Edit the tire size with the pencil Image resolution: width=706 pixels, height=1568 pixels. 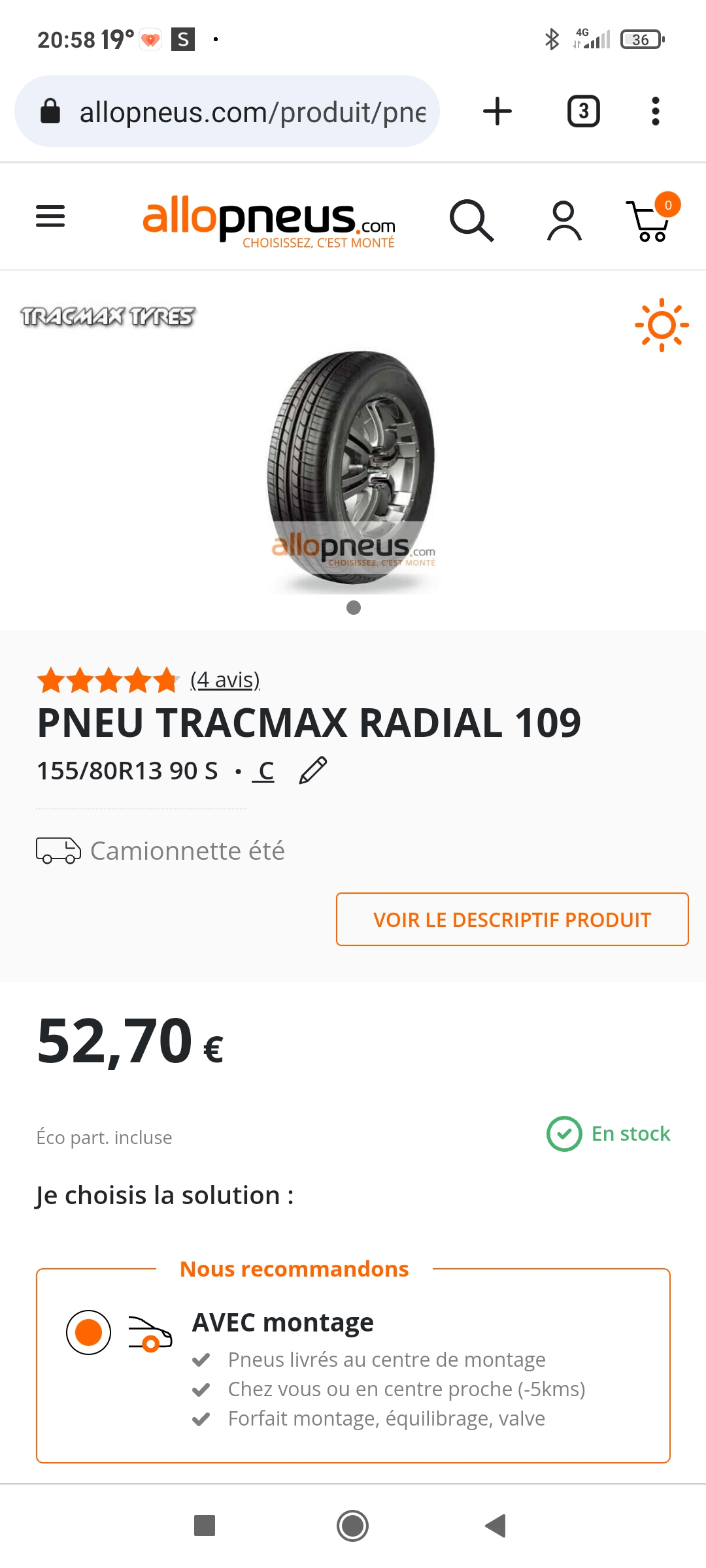pos(313,770)
